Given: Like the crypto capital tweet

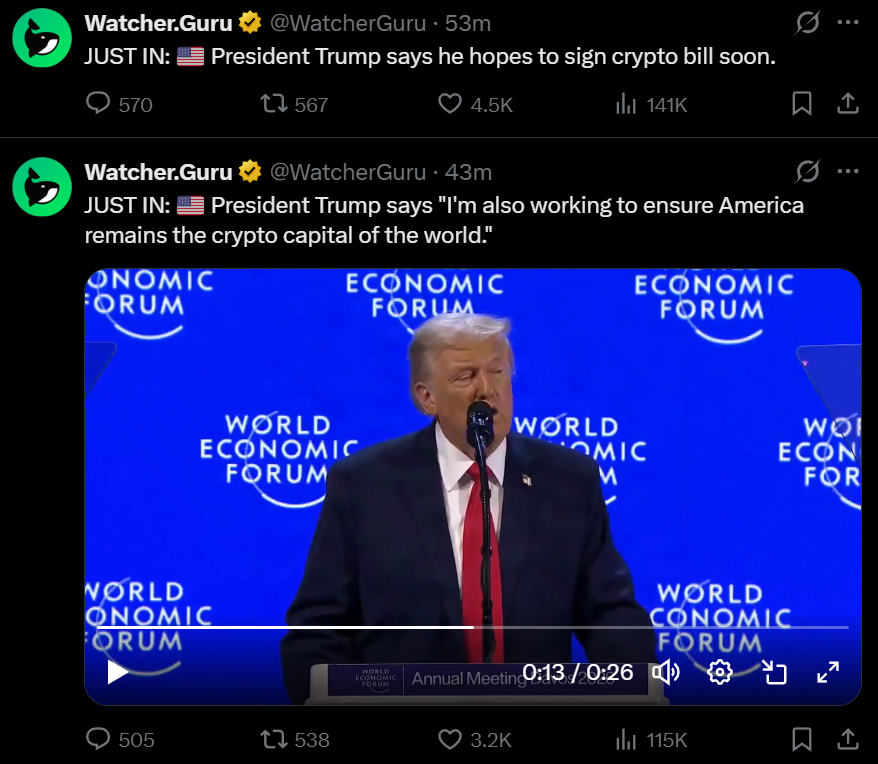Looking at the screenshot, I should (x=451, y=739).
